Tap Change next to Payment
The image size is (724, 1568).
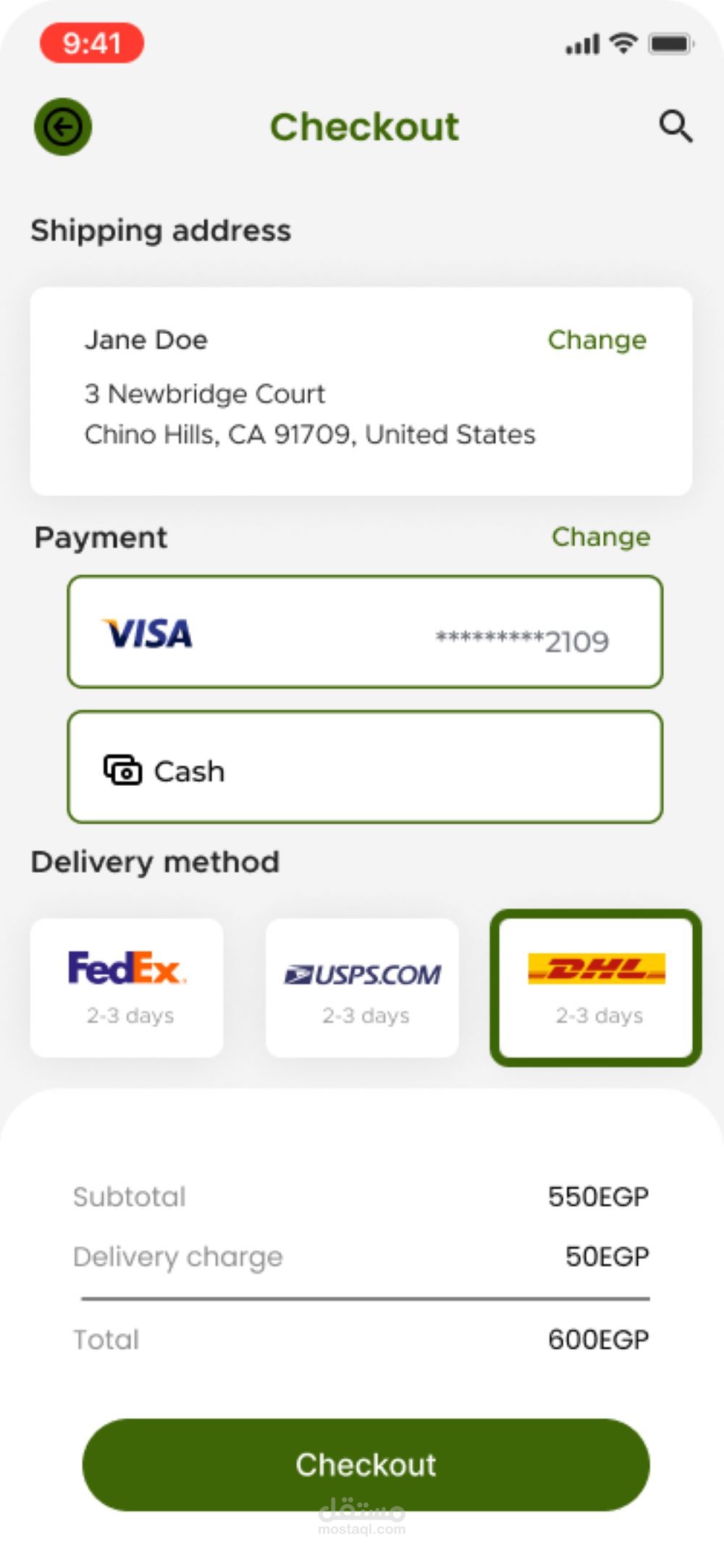click(x=601, y=537)
